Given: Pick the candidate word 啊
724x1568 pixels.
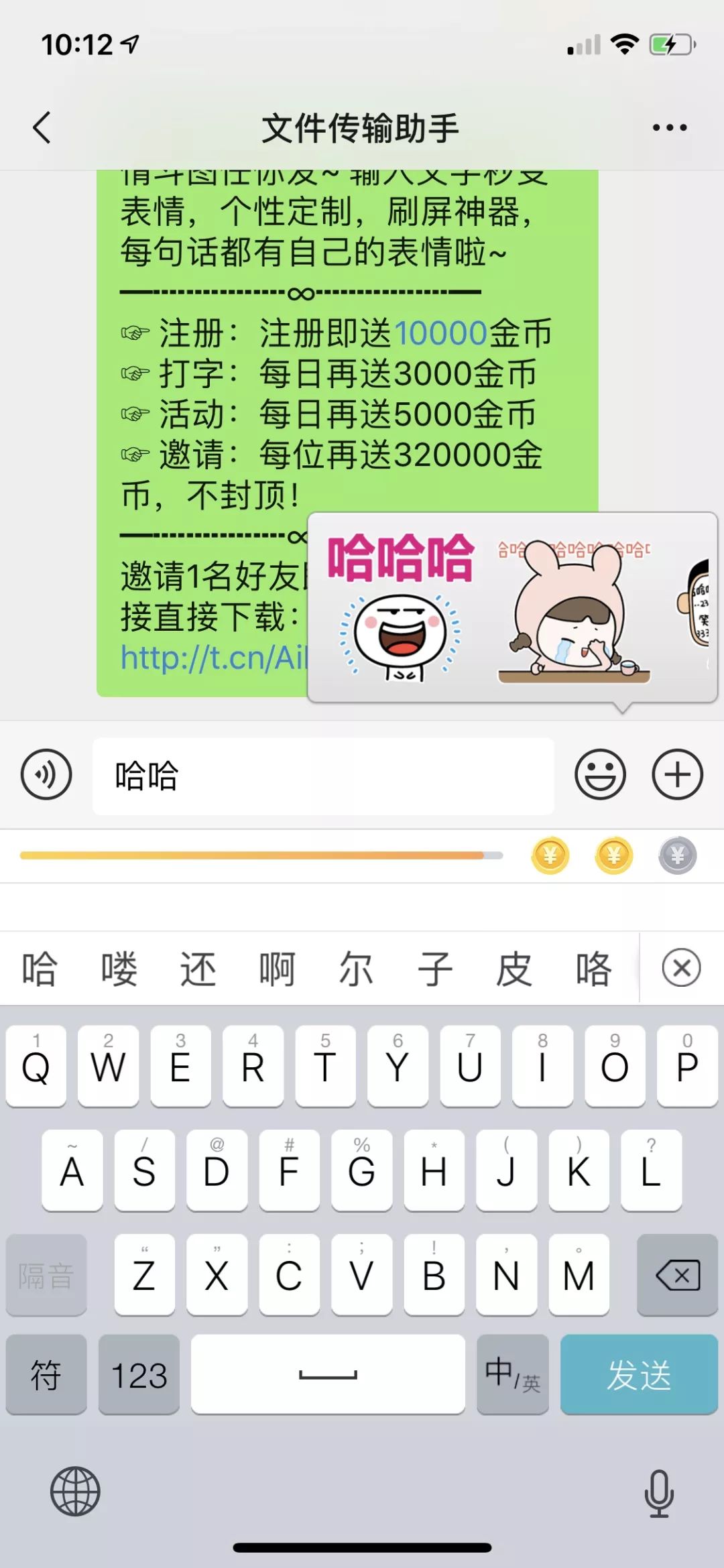Looking at the screenshot, I should (277, 969).
